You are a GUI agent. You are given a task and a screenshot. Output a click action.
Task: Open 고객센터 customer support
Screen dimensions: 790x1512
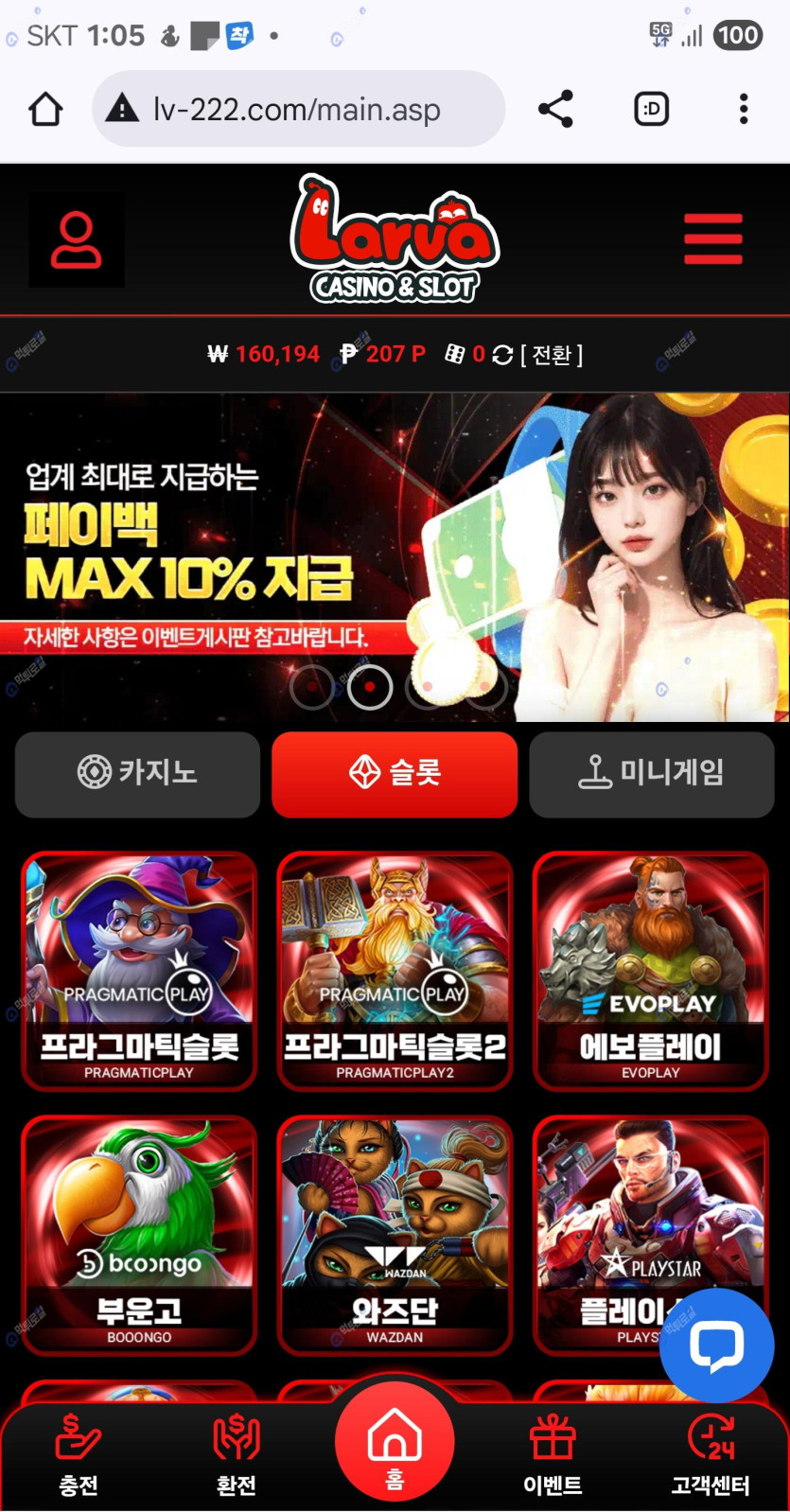711,1455
